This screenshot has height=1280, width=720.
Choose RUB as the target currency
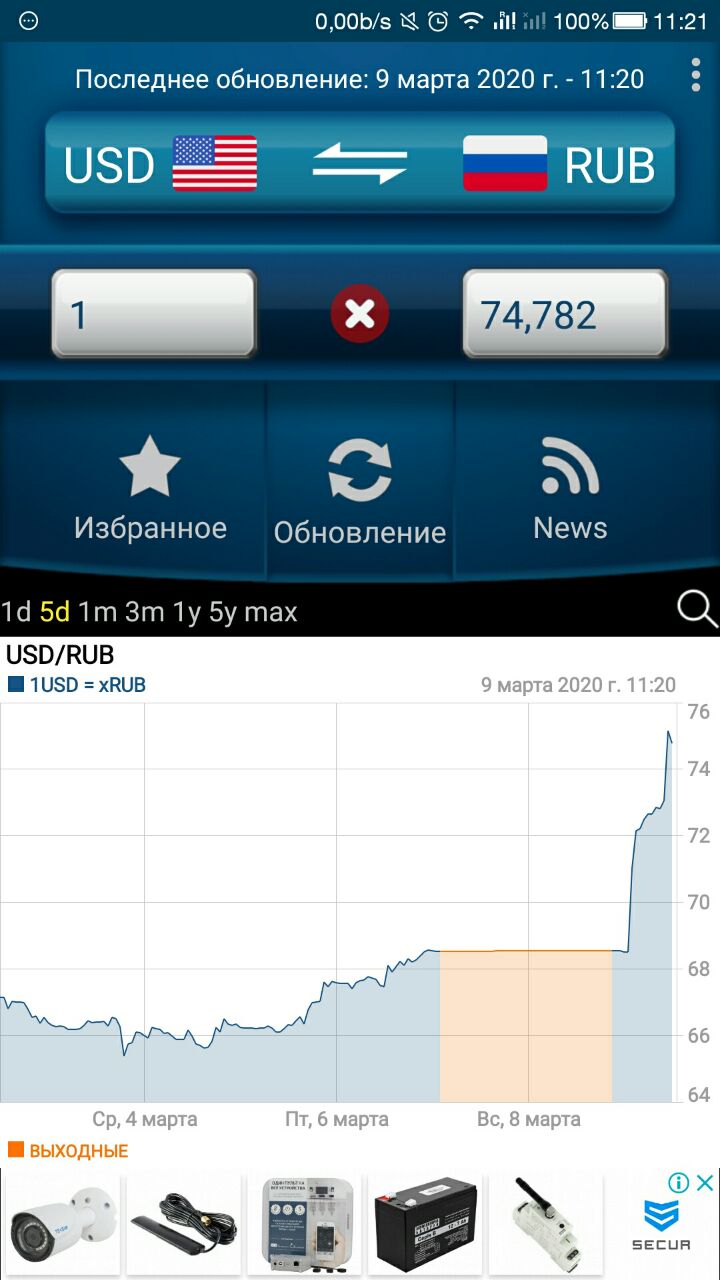[x=559, y=165]
